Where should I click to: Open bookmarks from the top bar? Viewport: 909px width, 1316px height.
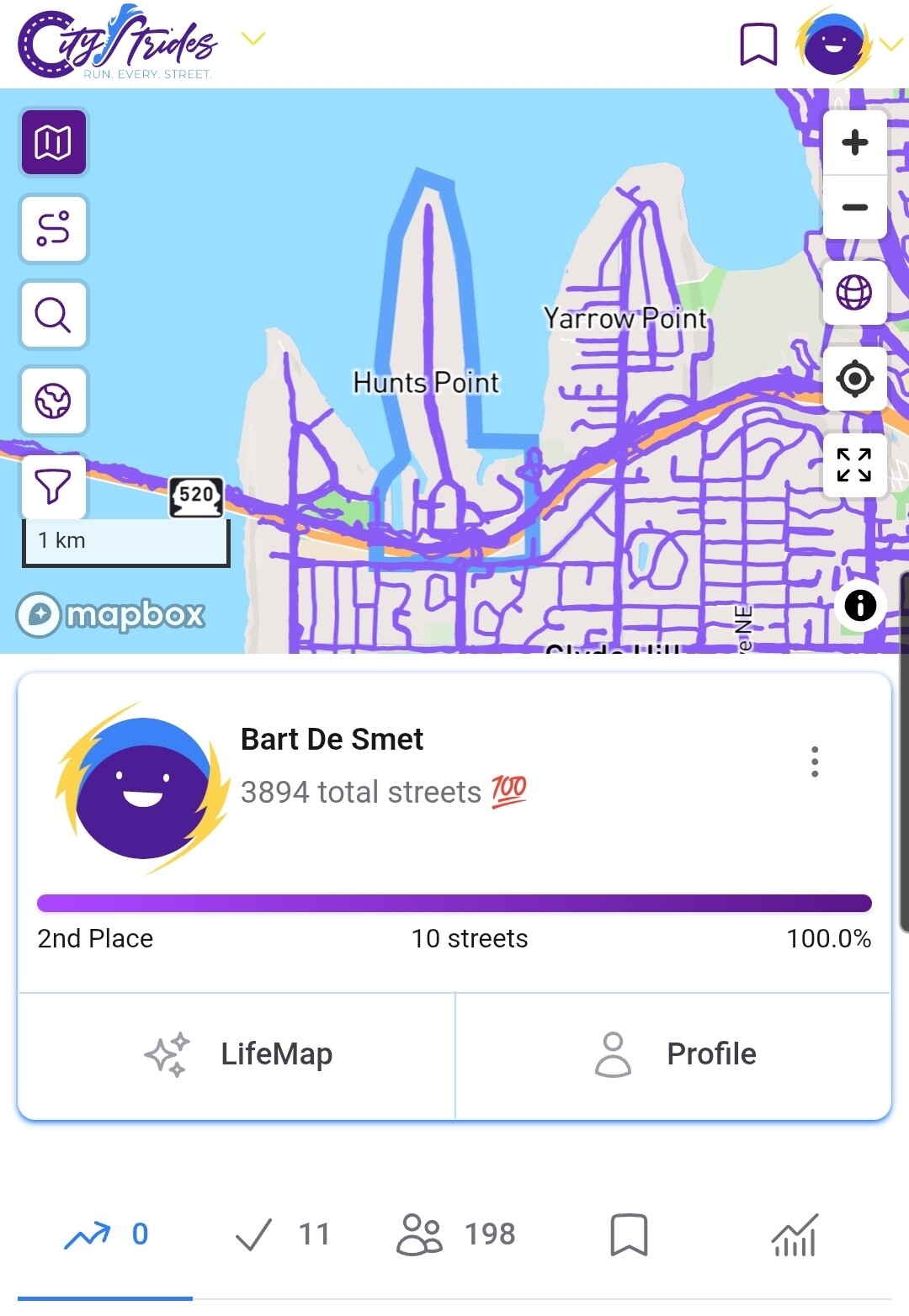pyautogui.click(x=757, y=44)
